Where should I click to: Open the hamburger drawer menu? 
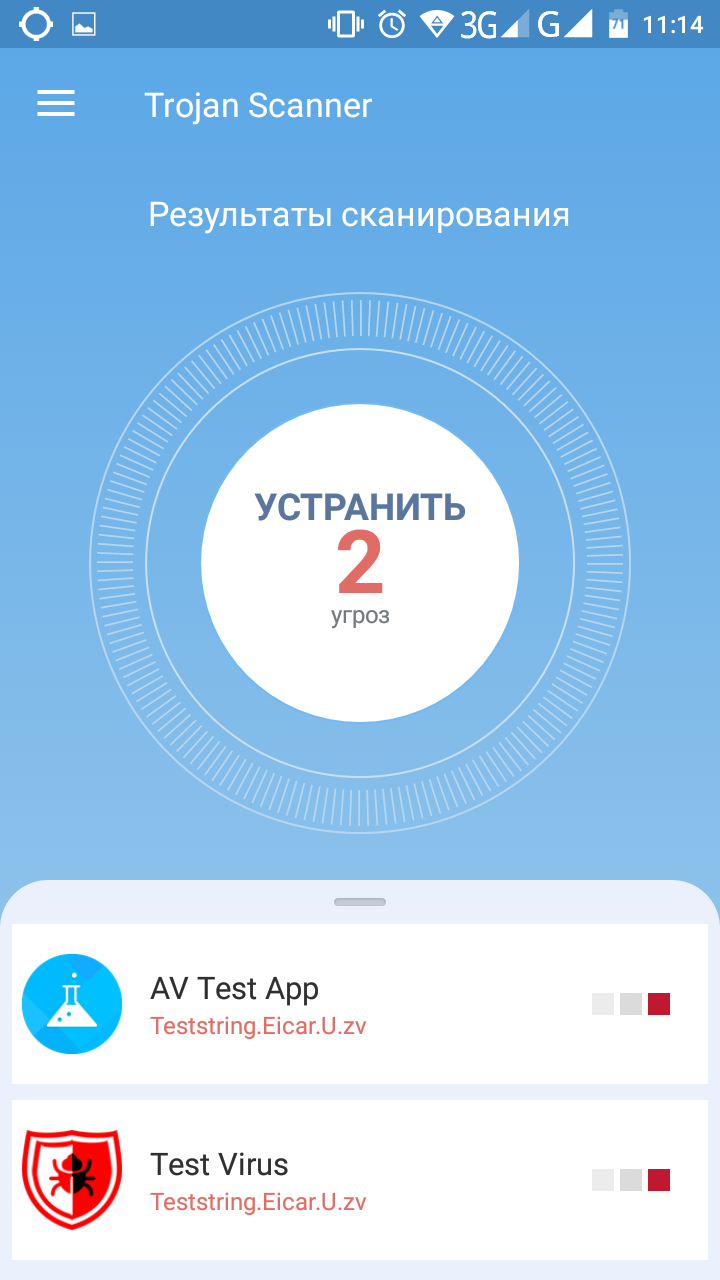pos(56,104)
